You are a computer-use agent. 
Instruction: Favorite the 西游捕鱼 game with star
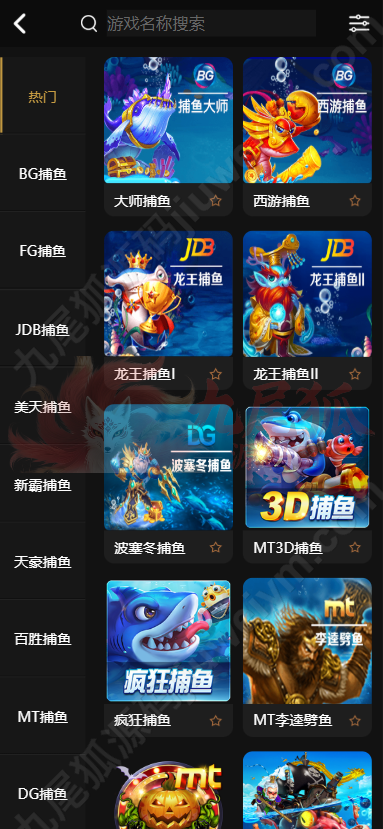point(355,200)
